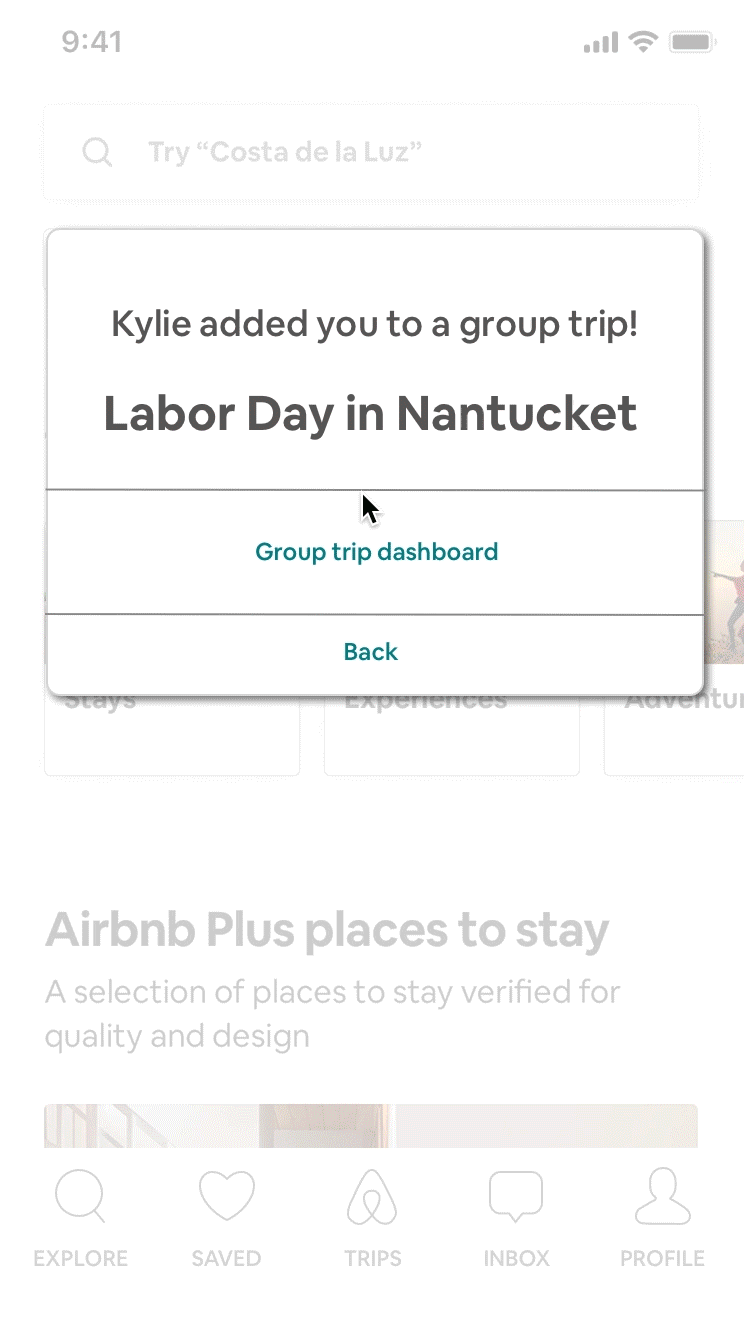Select the Explore magnifier icon
The height and width of the screenshot is (1324, 744).
80,1194
